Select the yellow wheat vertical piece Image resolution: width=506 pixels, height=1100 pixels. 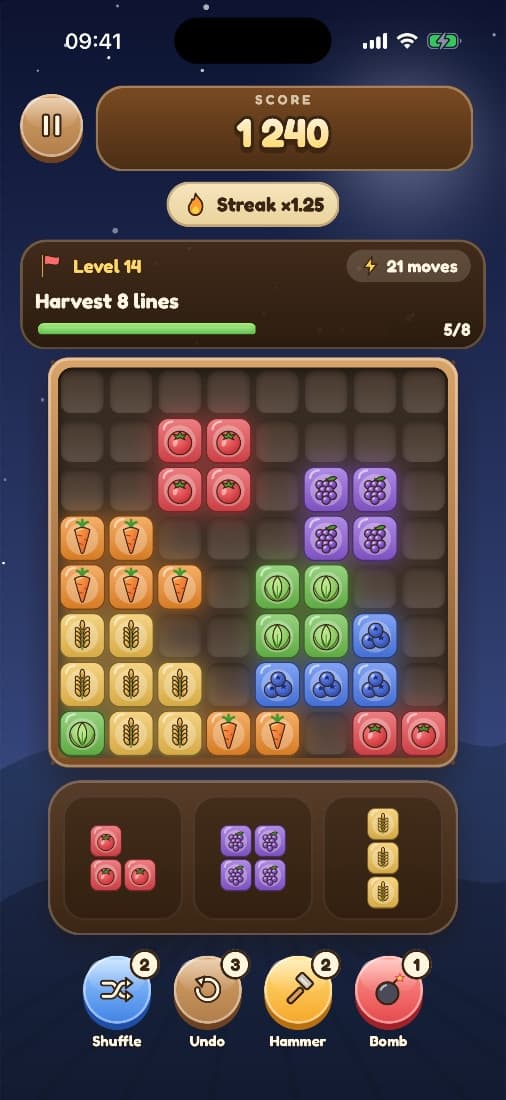(383, 858)
